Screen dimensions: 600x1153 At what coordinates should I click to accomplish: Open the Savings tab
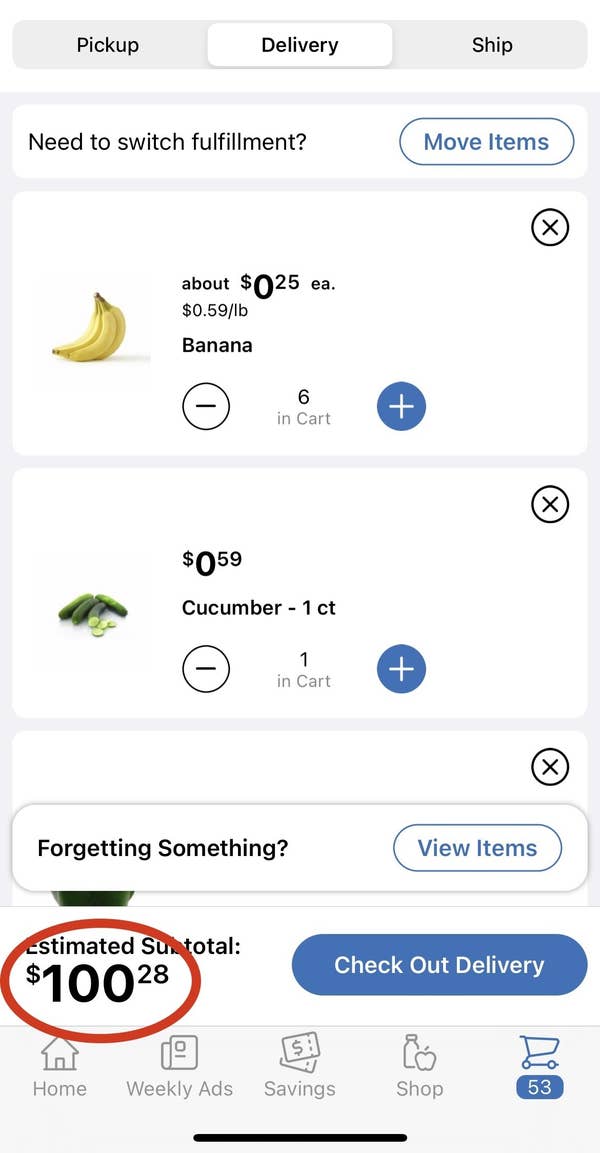point(299,1068)
